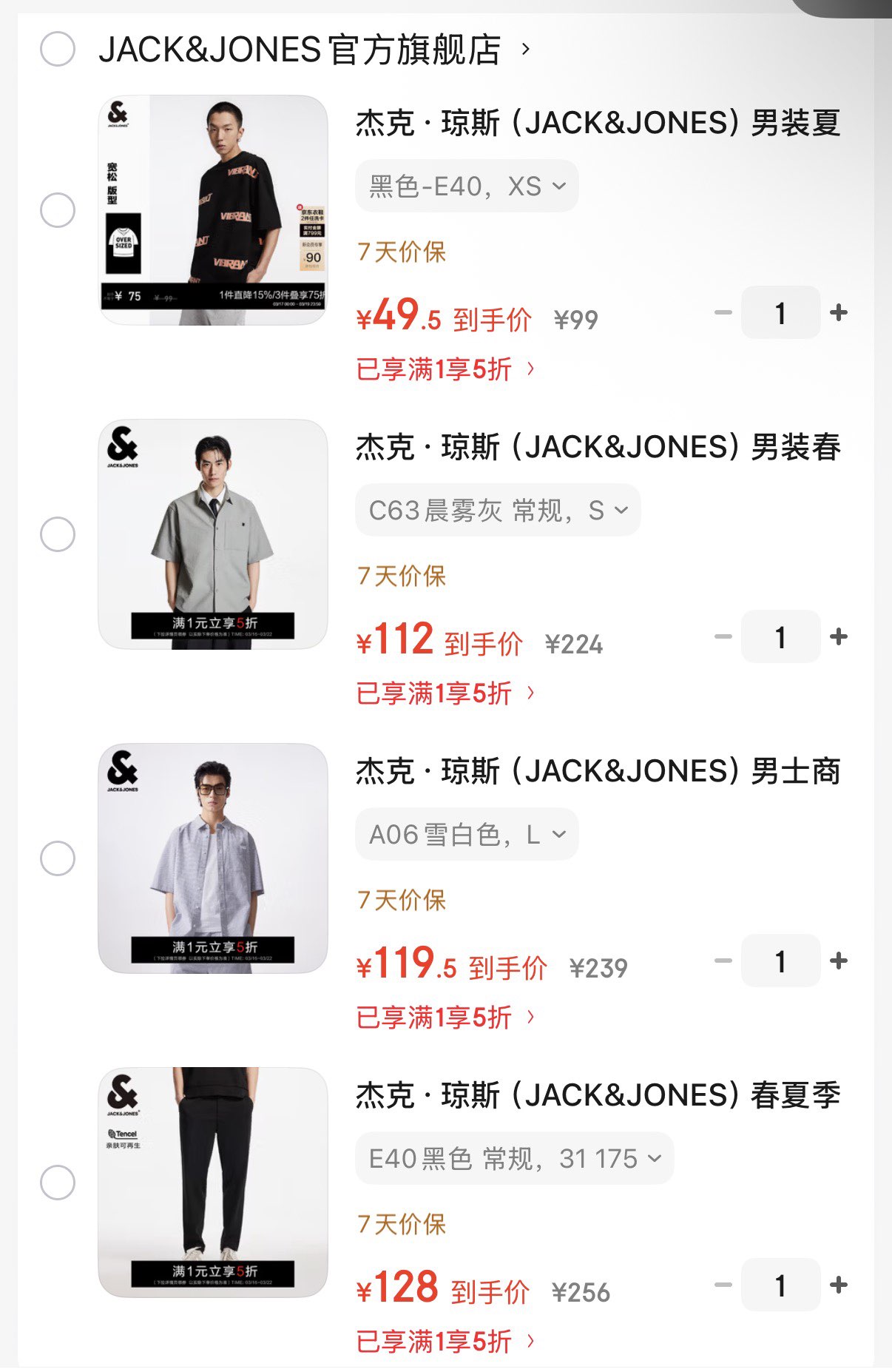Open the grey short-sleeve shirt image
The image size is (892, 1372).
(x=213, y=534)
